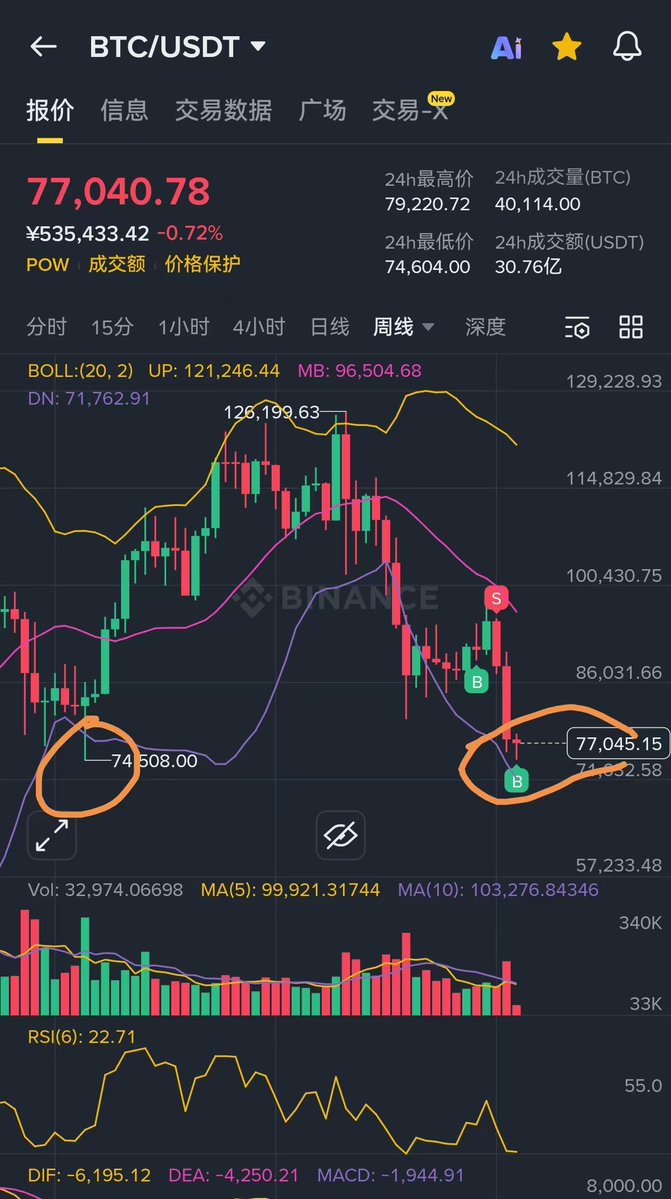This screenshot has width=671, height=1199.
Task: Select the 日线 chart interval
Action: 330,326
